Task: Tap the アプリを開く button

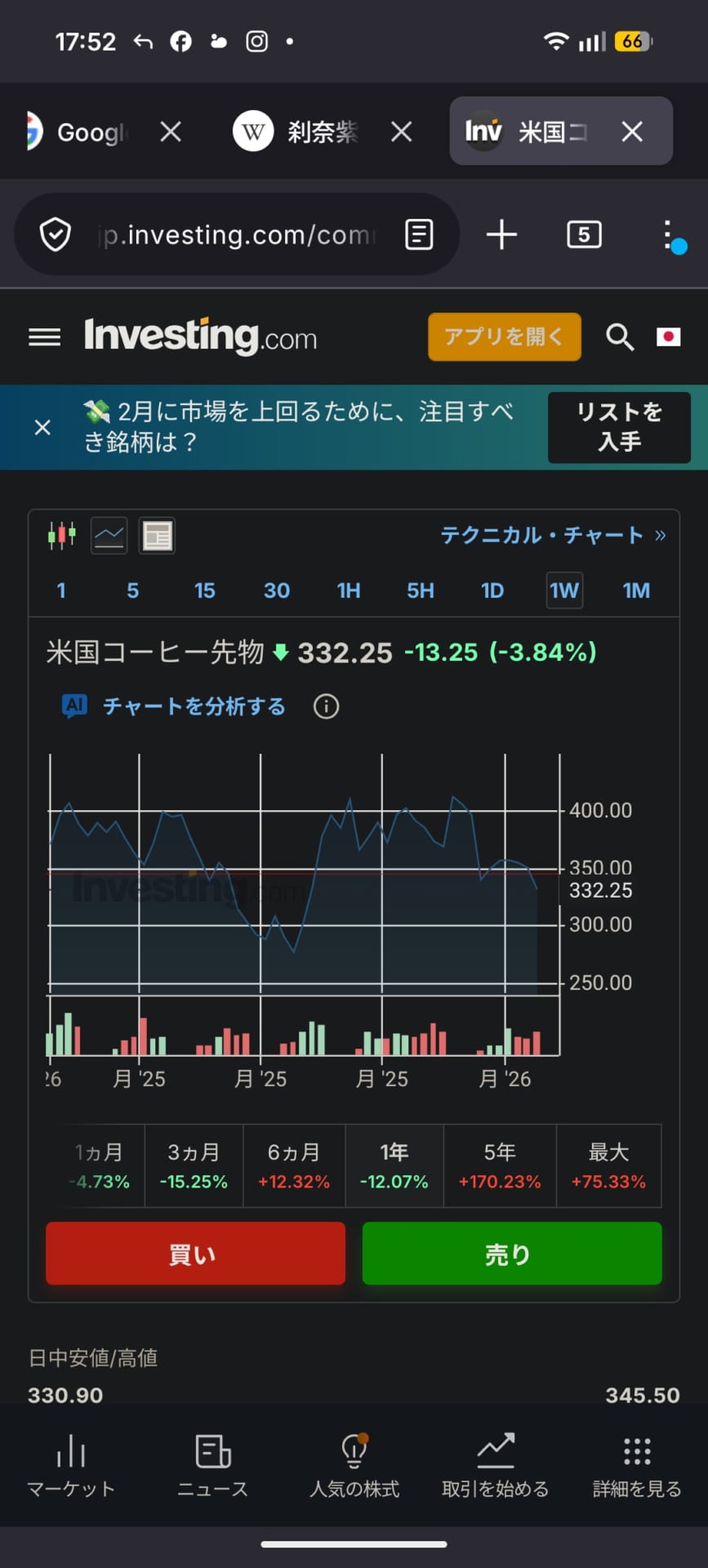Action: (504, 336)
